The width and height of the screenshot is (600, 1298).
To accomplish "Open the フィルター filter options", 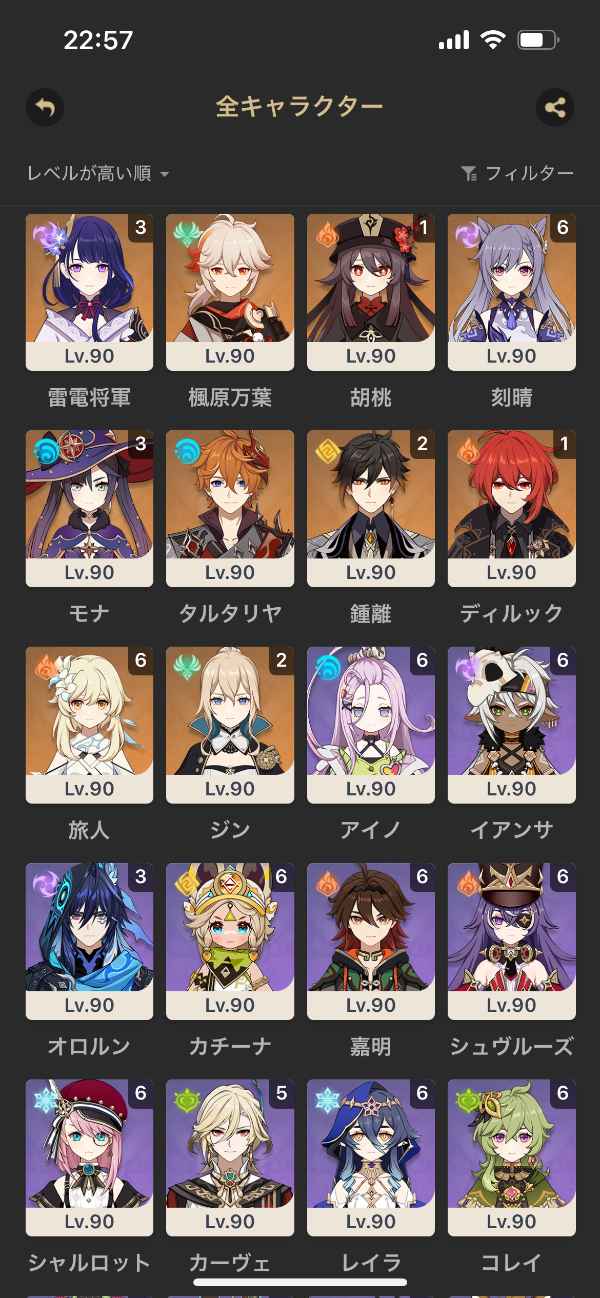I will pos(517,174).
